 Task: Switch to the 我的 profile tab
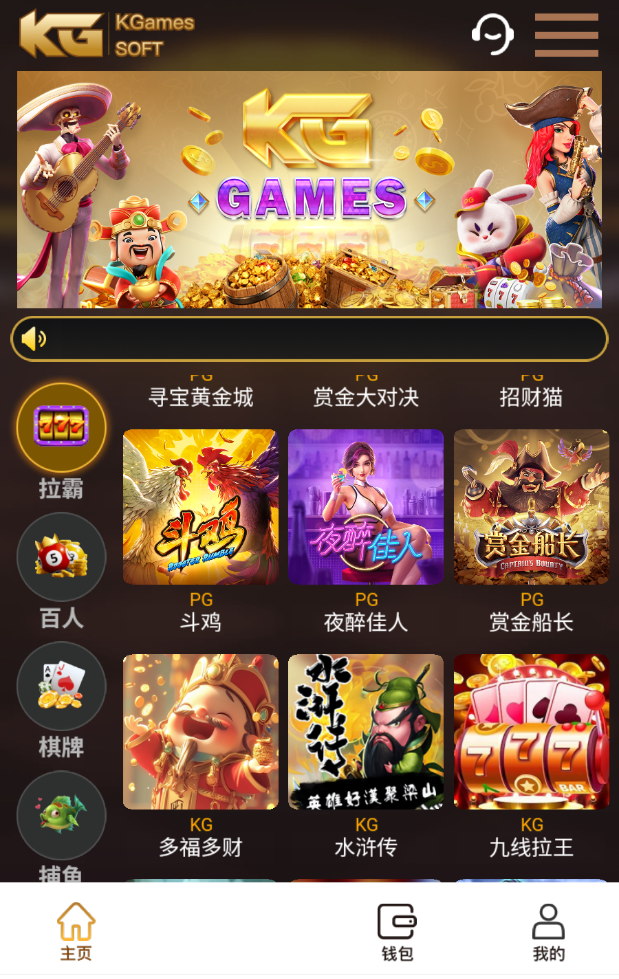(548, 931)
